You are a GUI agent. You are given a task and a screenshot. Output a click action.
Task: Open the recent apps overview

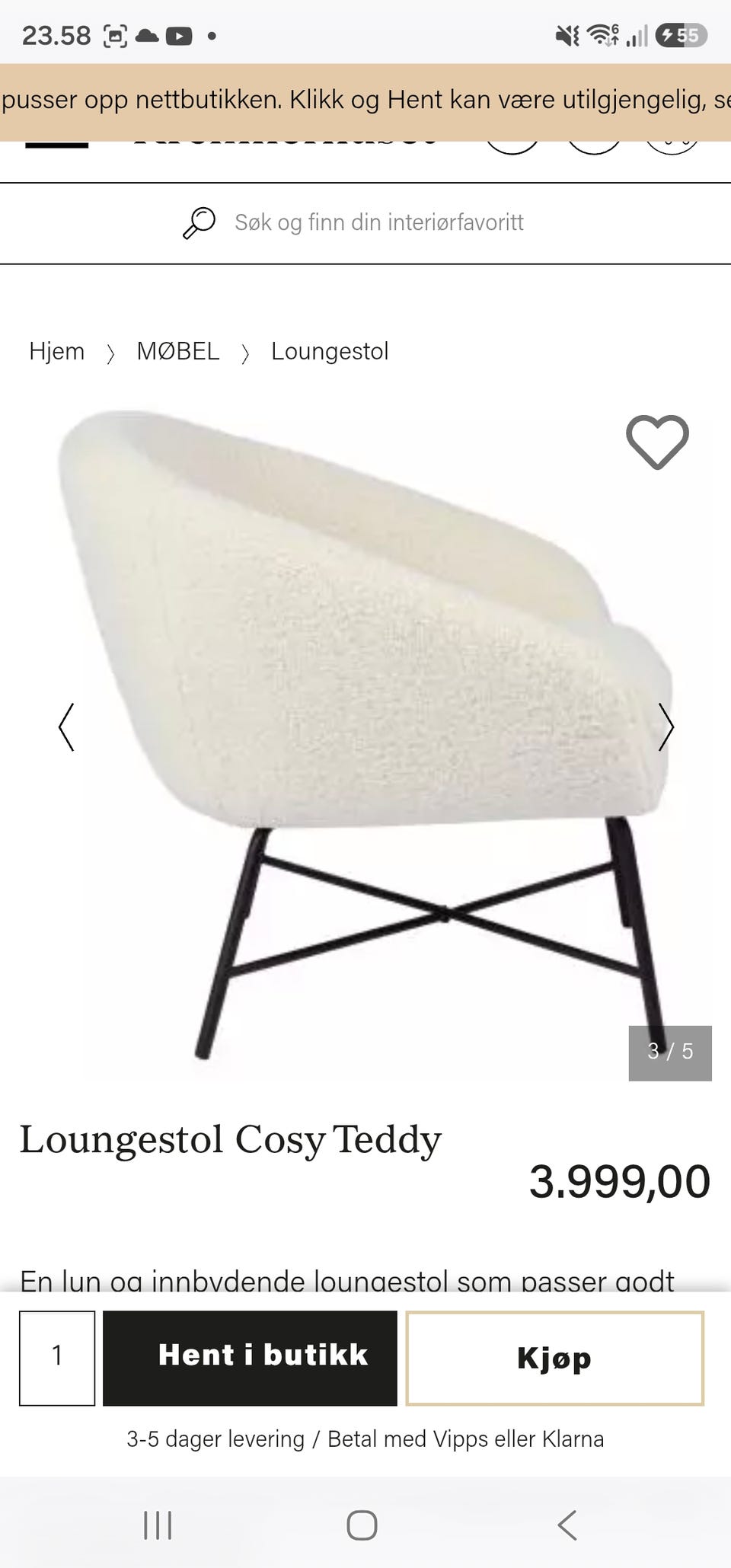[x=158, y=1525]
